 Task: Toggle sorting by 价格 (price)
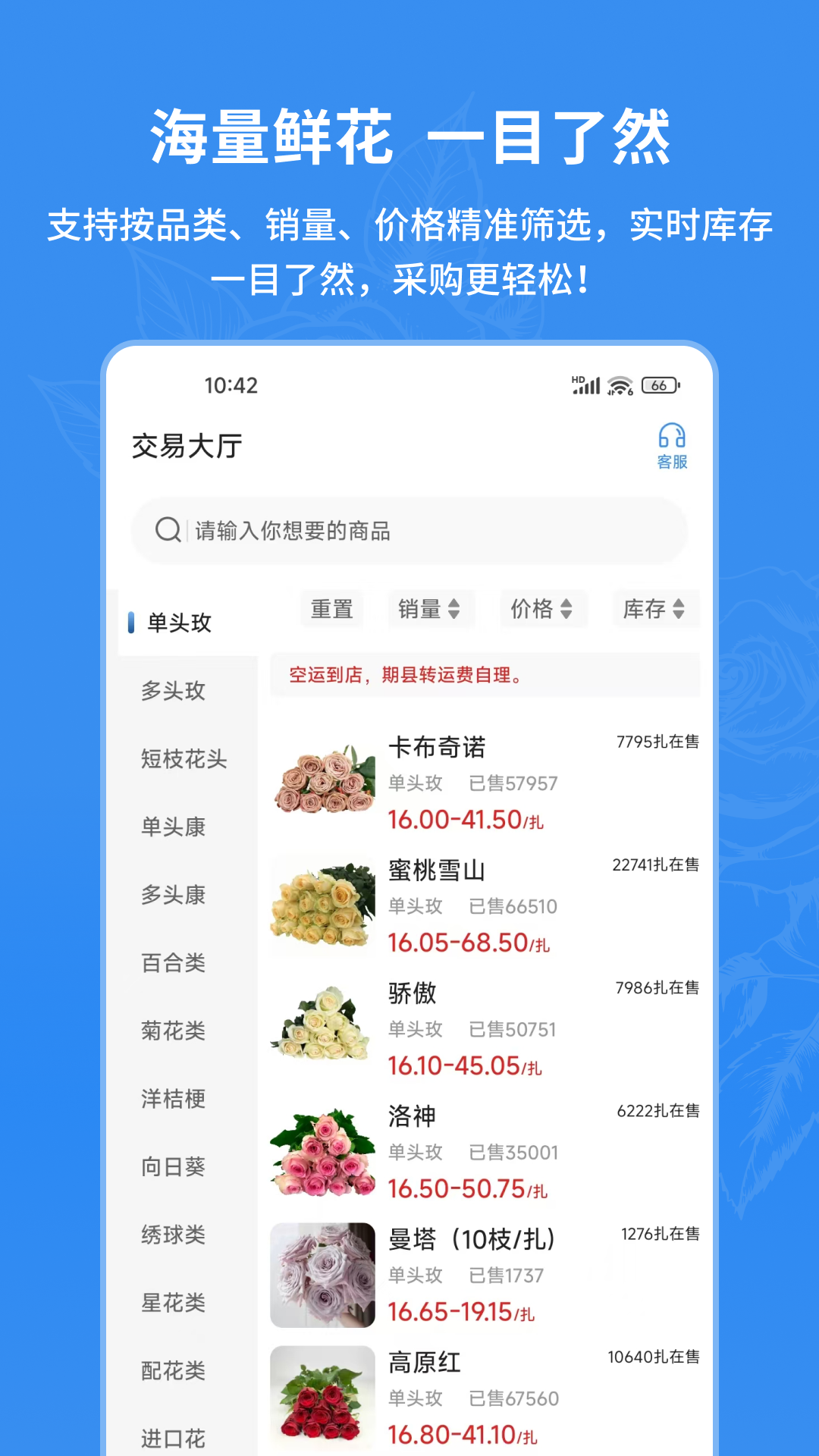(543, 609)
